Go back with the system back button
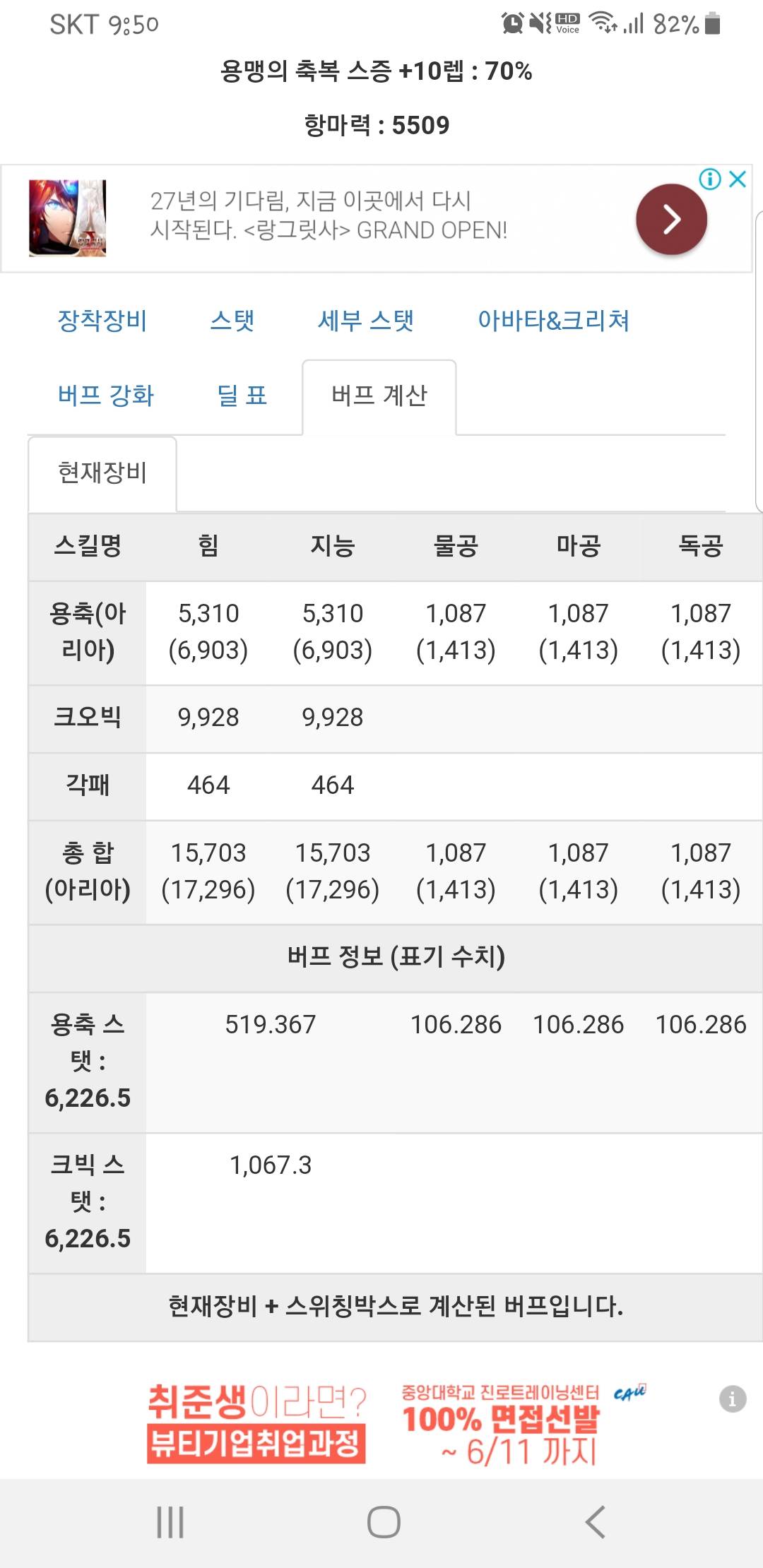The width and height of the screenshot is (763, 1568). click(x=596, y=1521)
